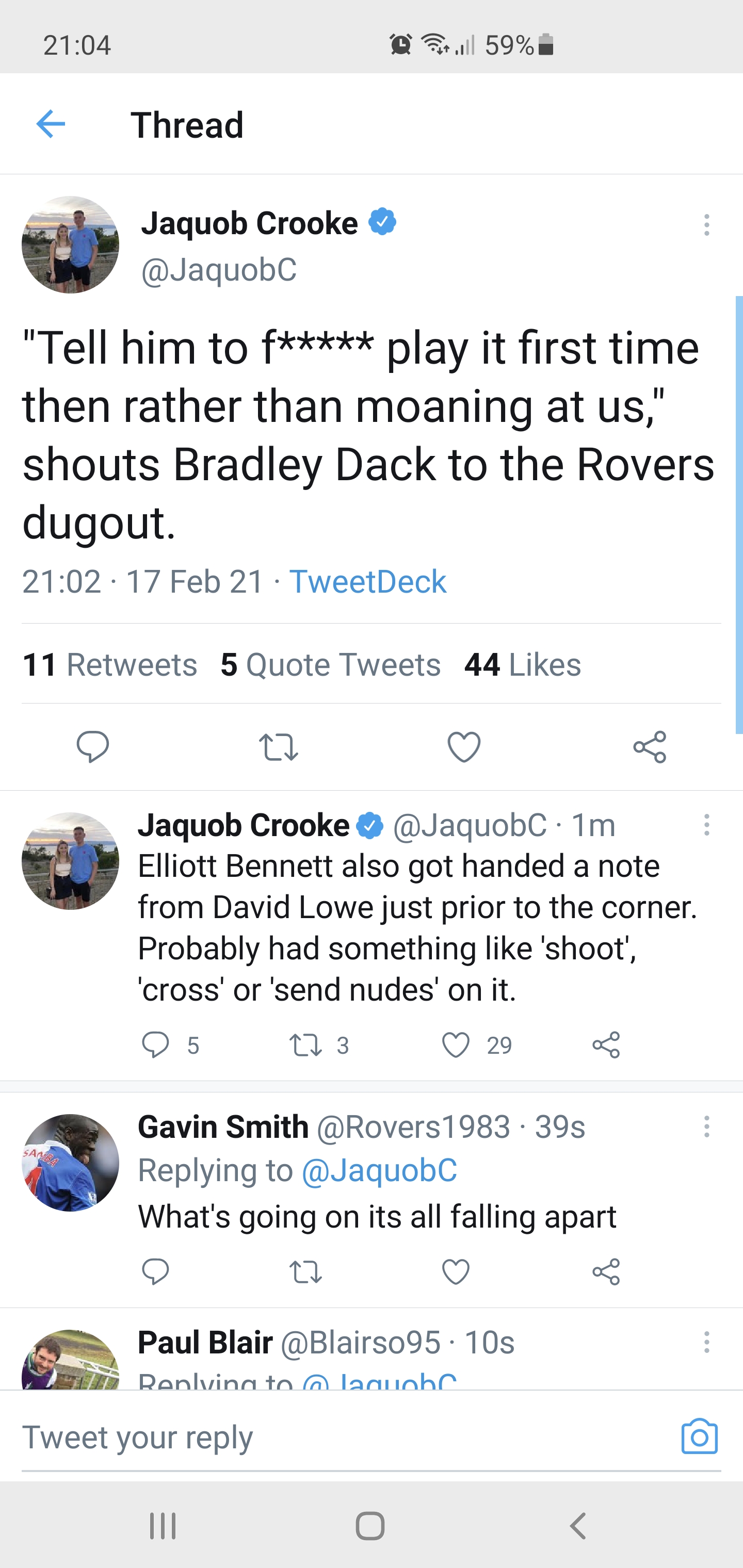Open the system recent apps button
743x1568 pixels.
[x=163, y=1526]
